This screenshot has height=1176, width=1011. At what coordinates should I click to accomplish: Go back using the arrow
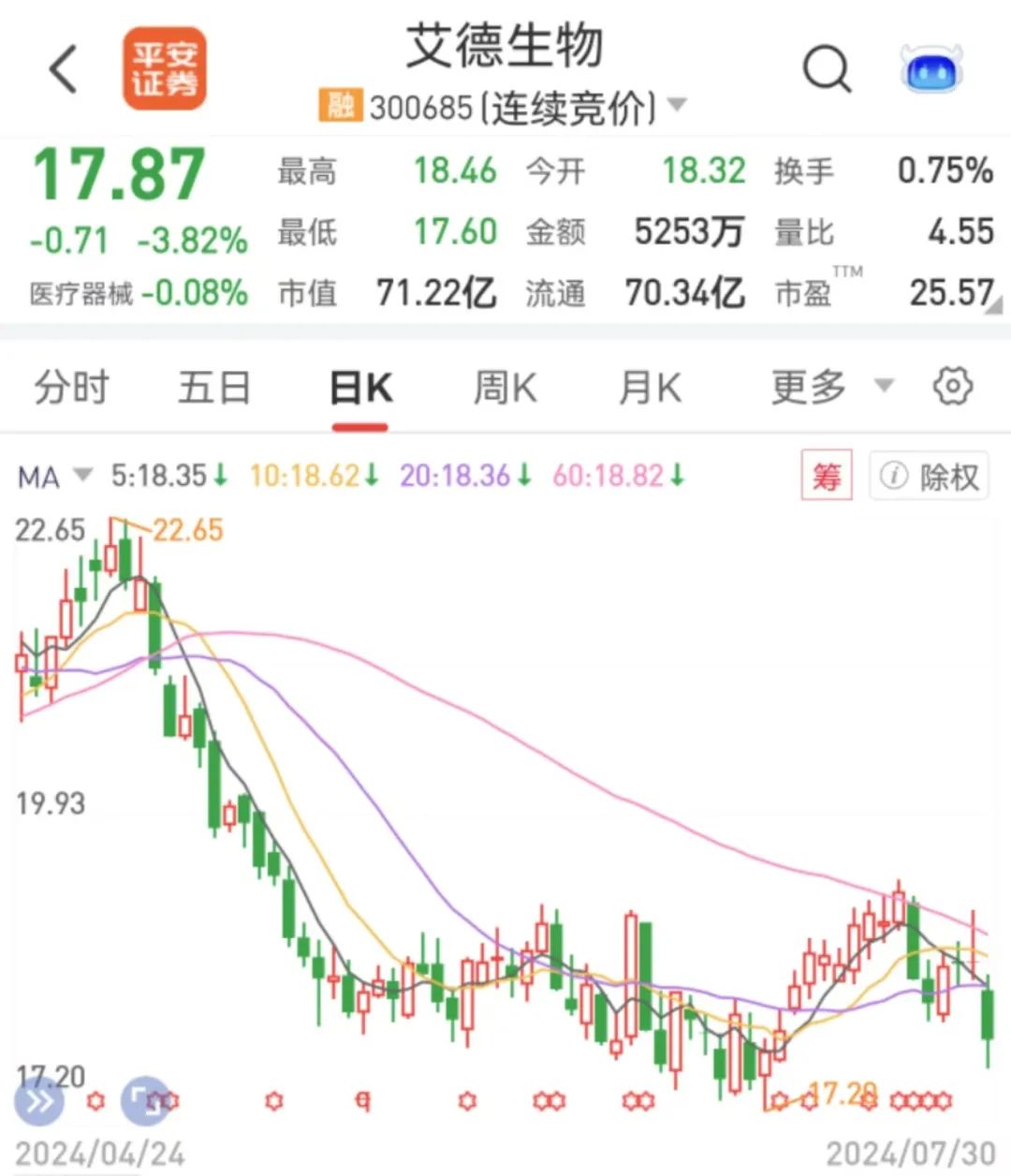pos(64,69)
